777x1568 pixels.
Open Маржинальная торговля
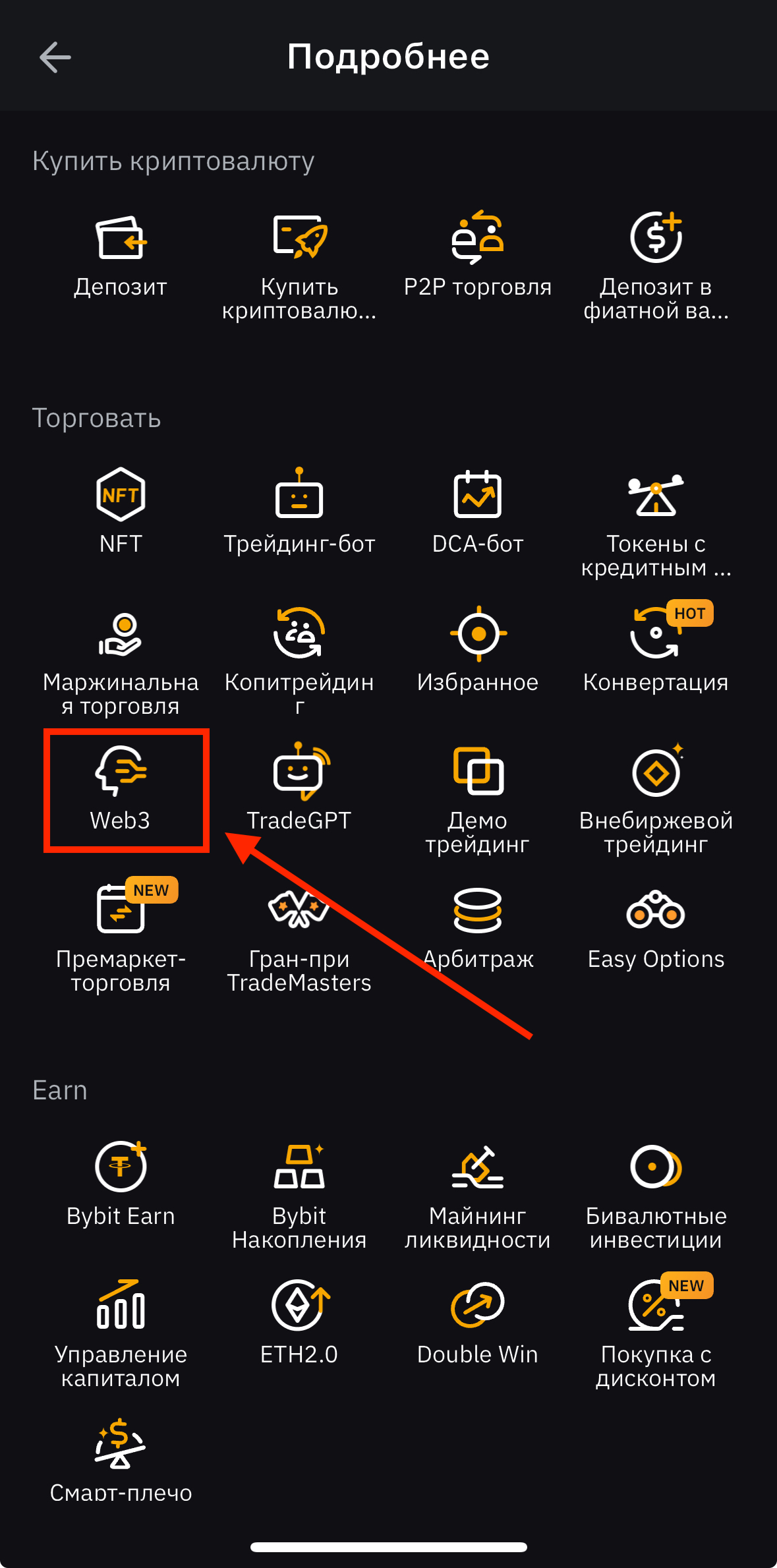pos(121,659)
